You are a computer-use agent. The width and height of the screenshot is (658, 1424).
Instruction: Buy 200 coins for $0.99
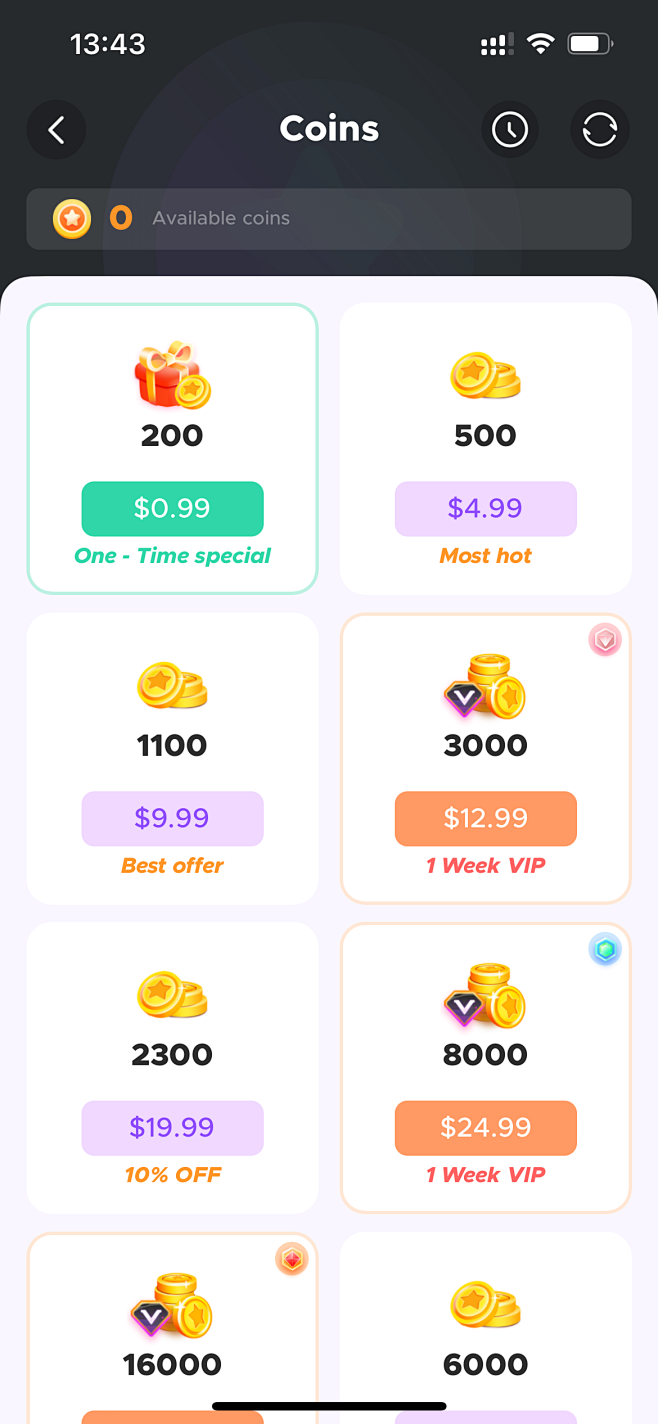pyautogui.click(x=172, y=508)
